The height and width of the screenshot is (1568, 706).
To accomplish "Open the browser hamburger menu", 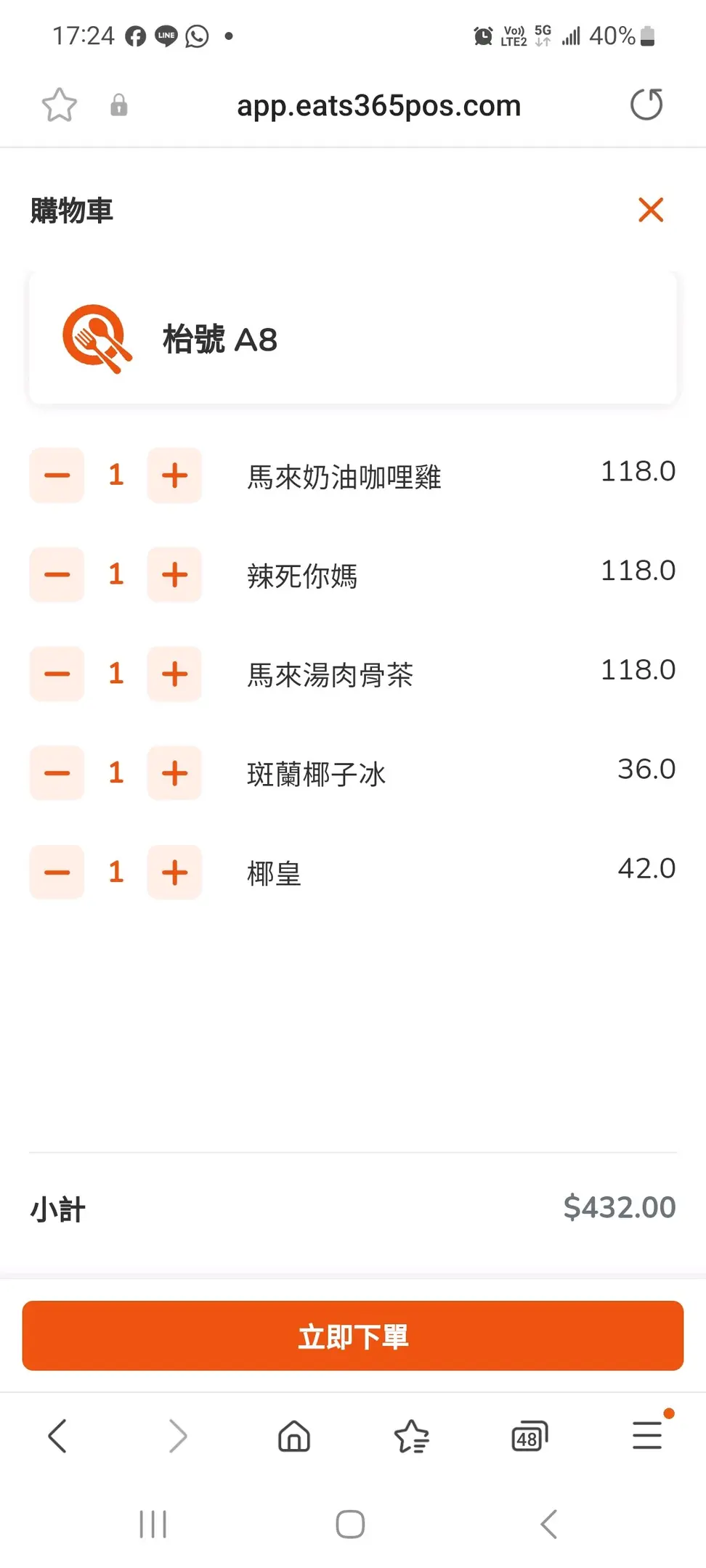I will (x=647, y=1434).
